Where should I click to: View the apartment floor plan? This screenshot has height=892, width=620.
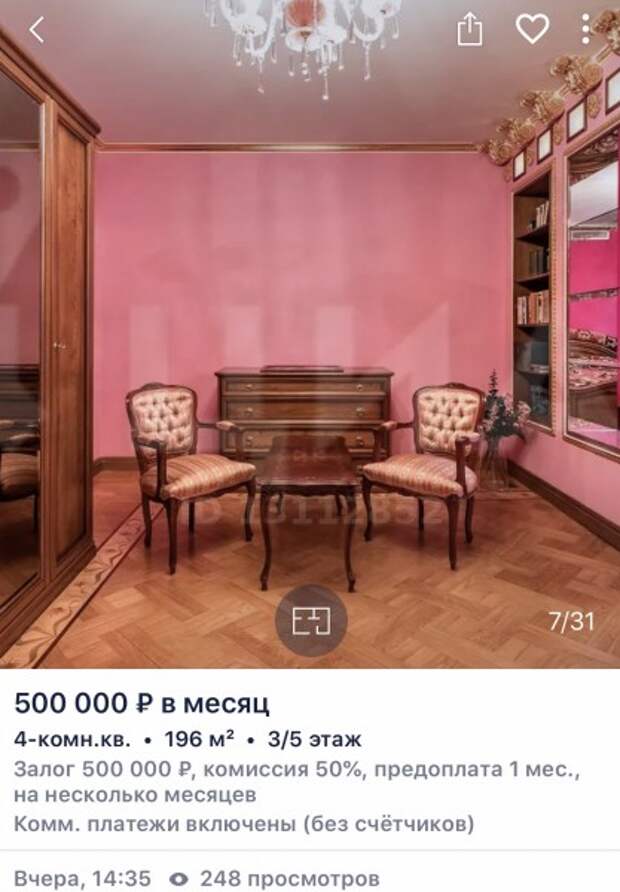(311, 620)
